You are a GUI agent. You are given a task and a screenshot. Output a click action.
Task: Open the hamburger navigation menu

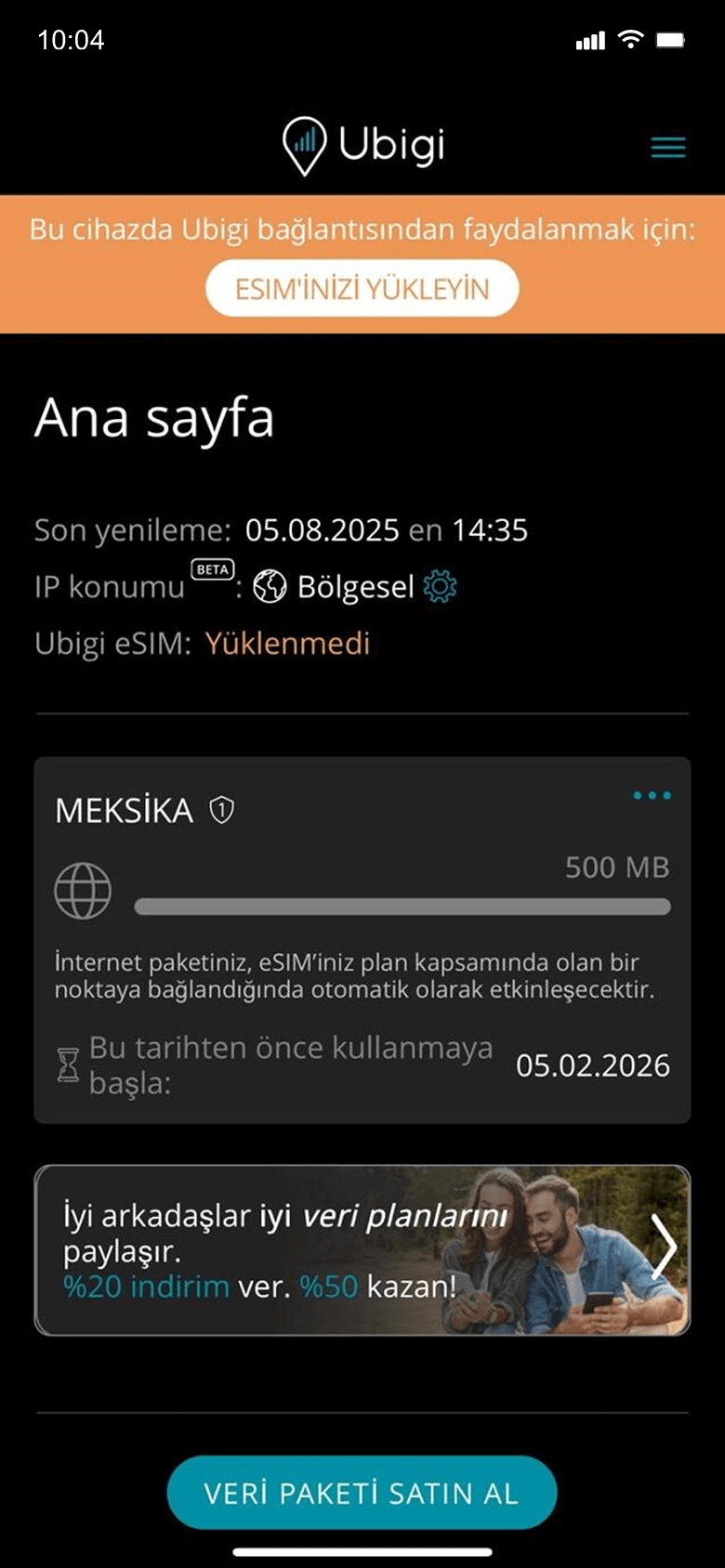[x=667, y=147]
